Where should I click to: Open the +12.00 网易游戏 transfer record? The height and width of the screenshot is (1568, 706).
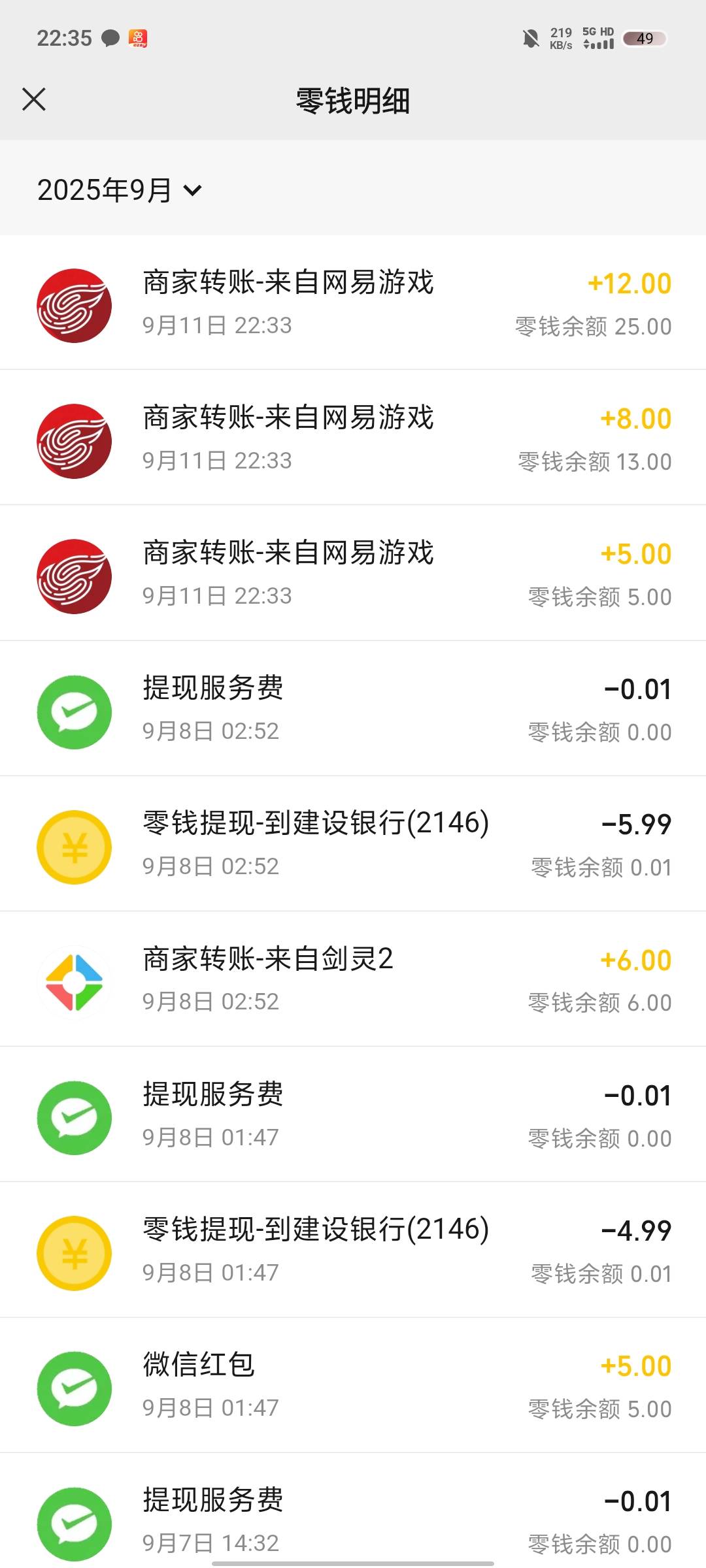pos(353,303)
